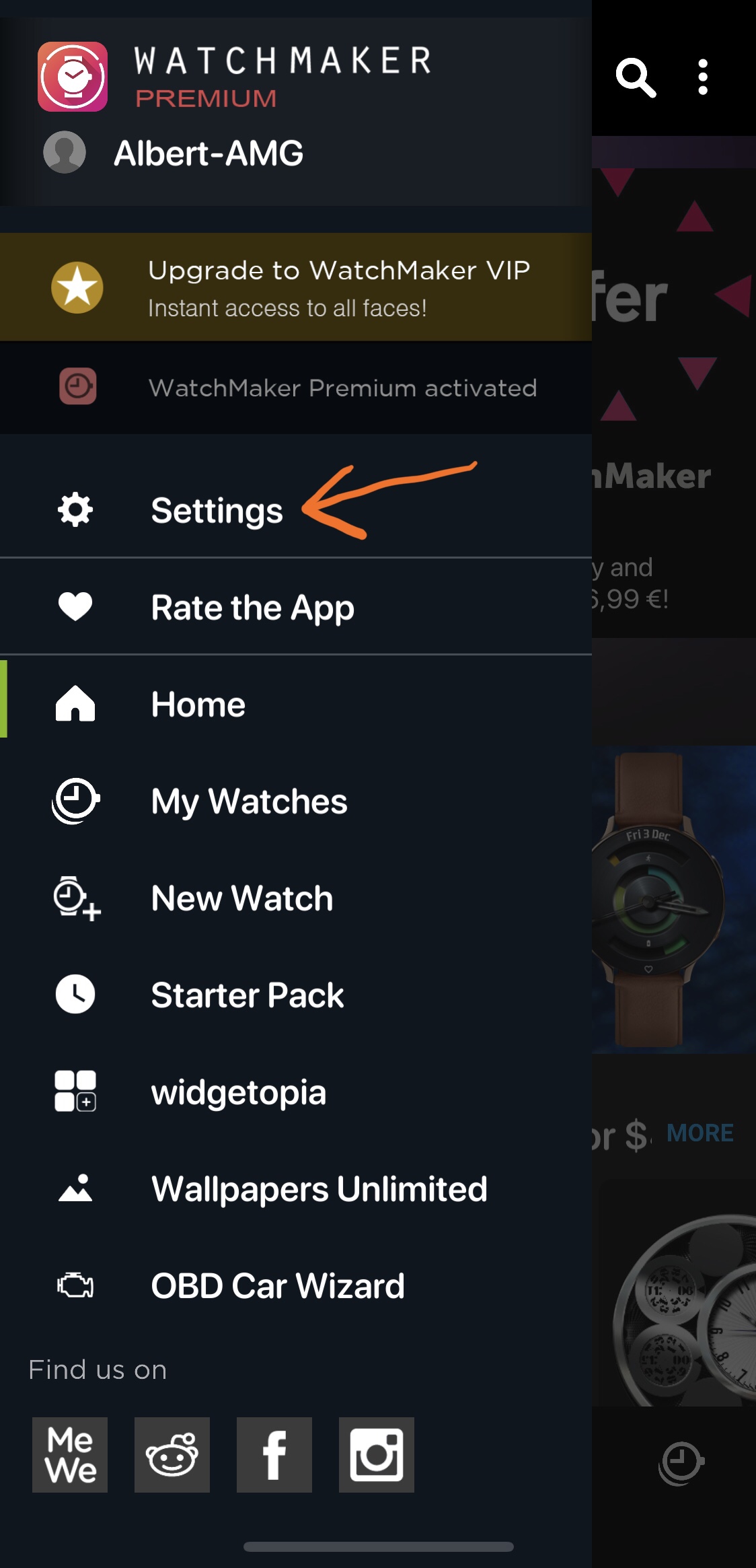Tap the search magnifier icon
The height and width of the screenshot is (1568, 756).
click(x=636, y=77)
